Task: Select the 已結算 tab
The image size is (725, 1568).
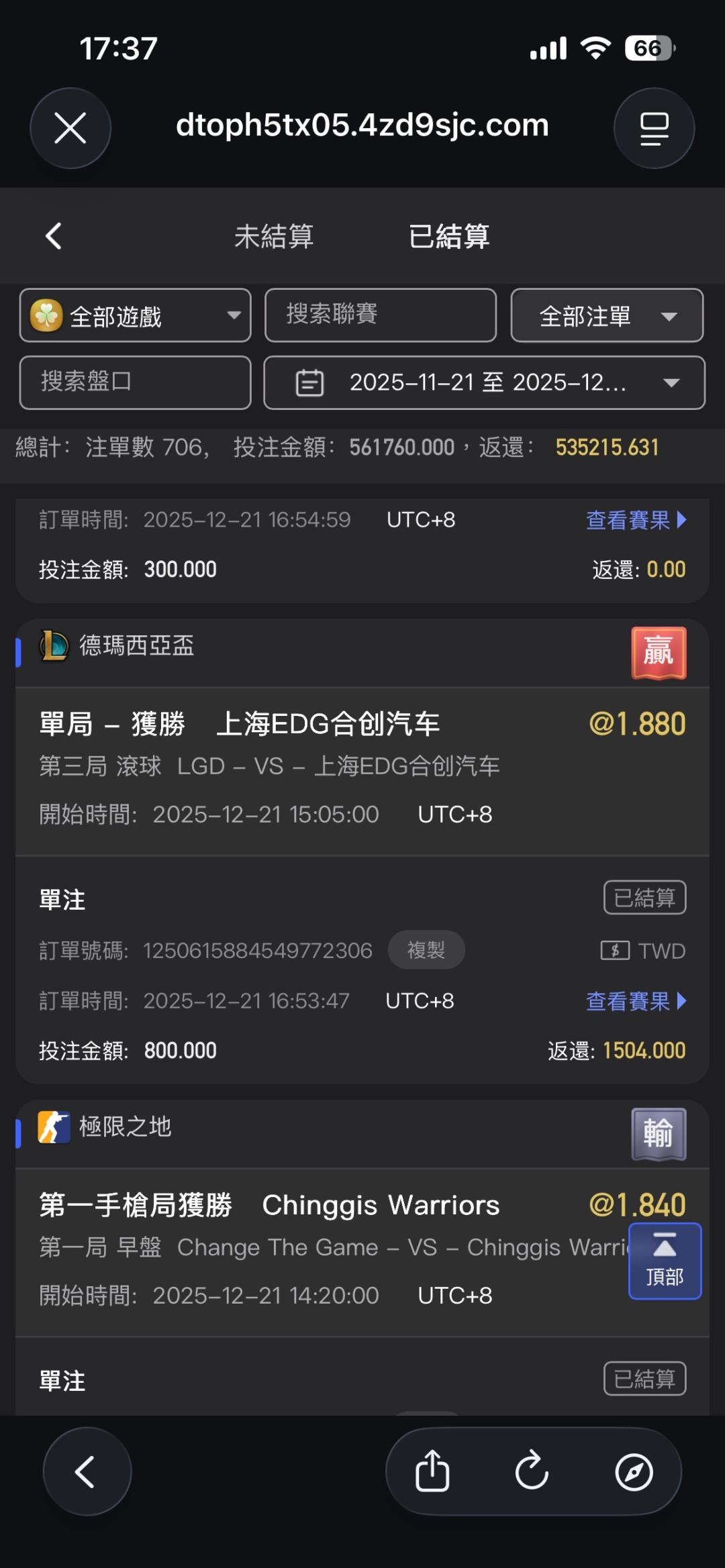Action: point(449,237)
